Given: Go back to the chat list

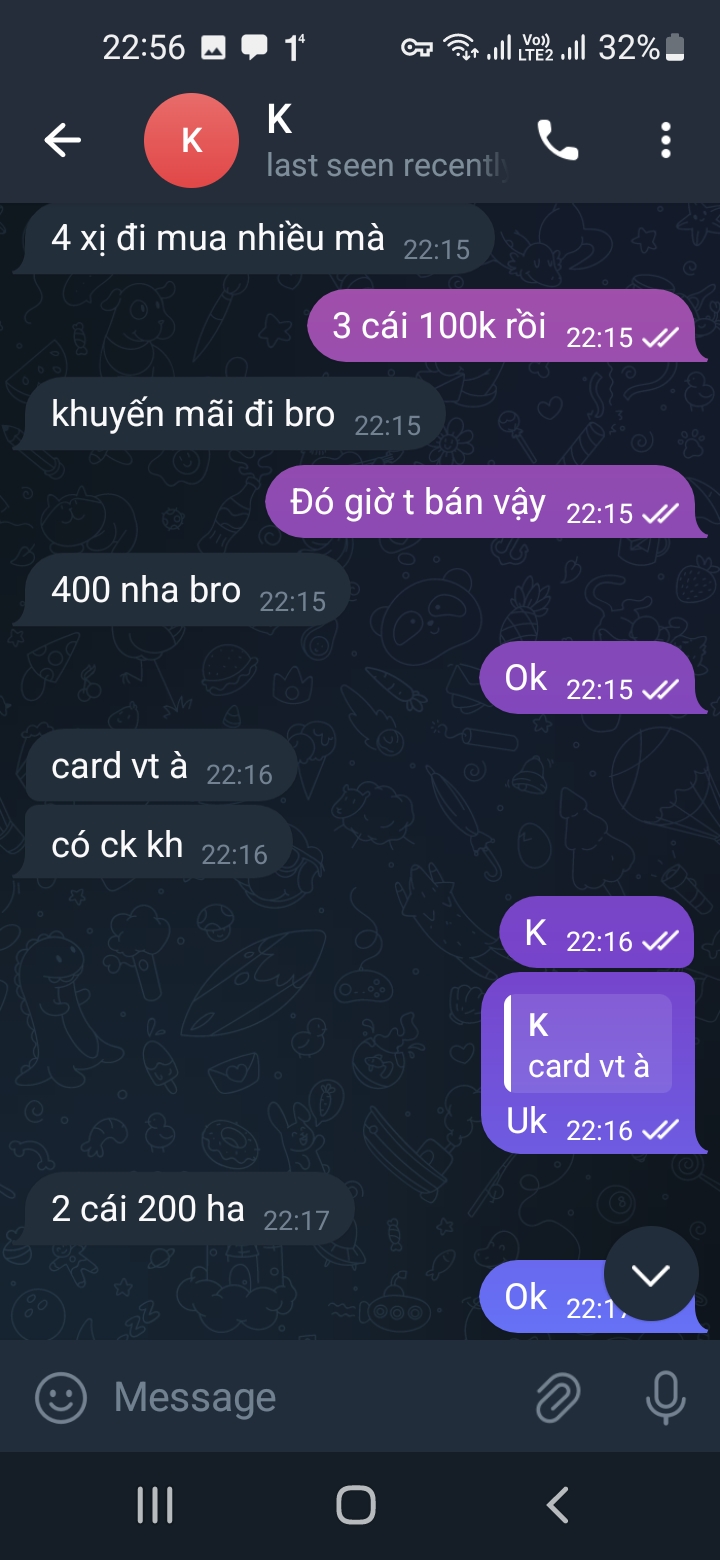Looking at the screenshot, I should (62, 141).
